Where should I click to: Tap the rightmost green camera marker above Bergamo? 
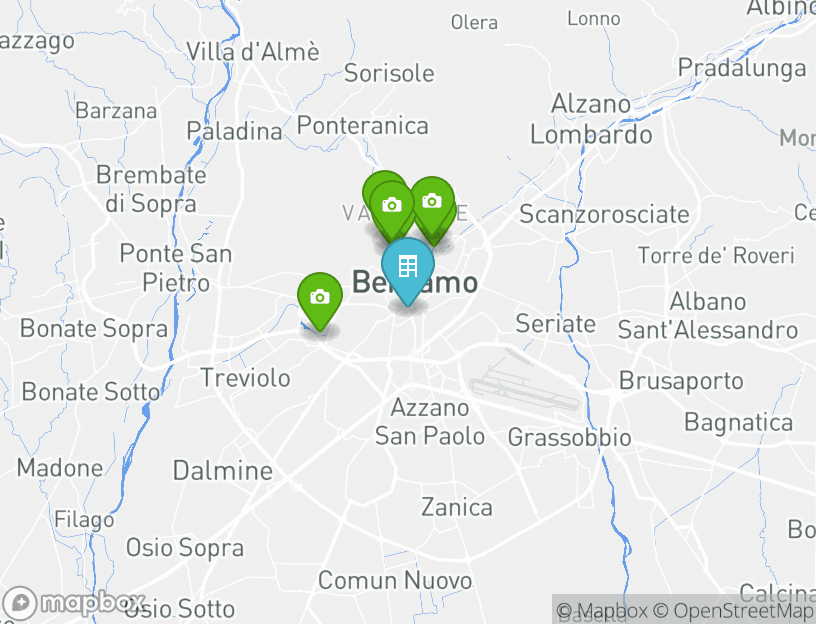pos(432,202)
